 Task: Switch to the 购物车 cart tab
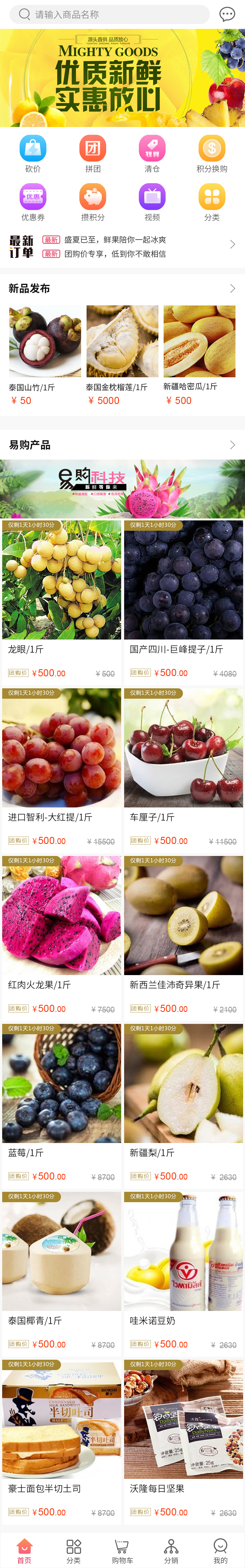[122, 1551]
